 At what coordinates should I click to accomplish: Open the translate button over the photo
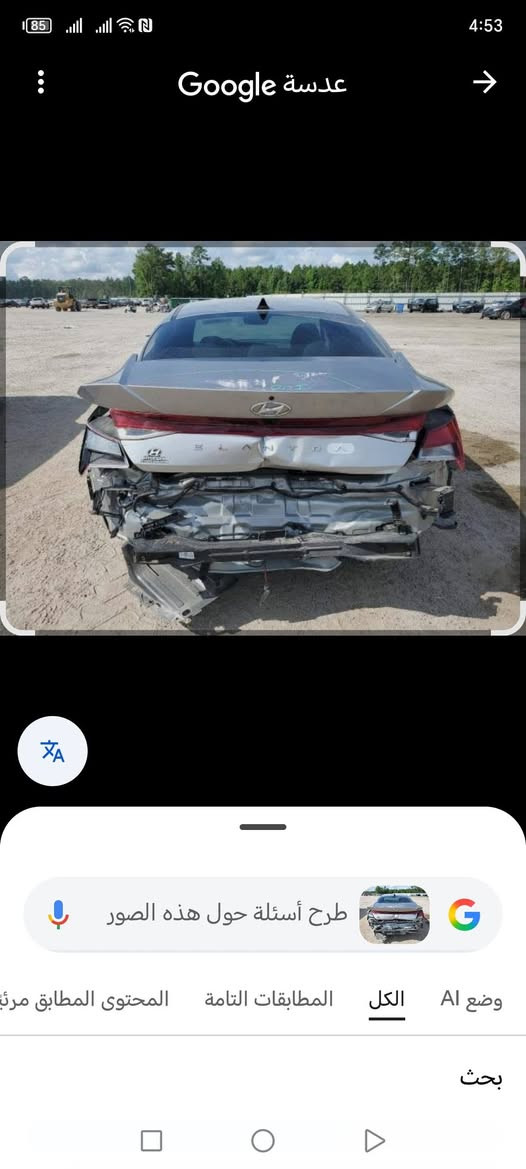52,752
